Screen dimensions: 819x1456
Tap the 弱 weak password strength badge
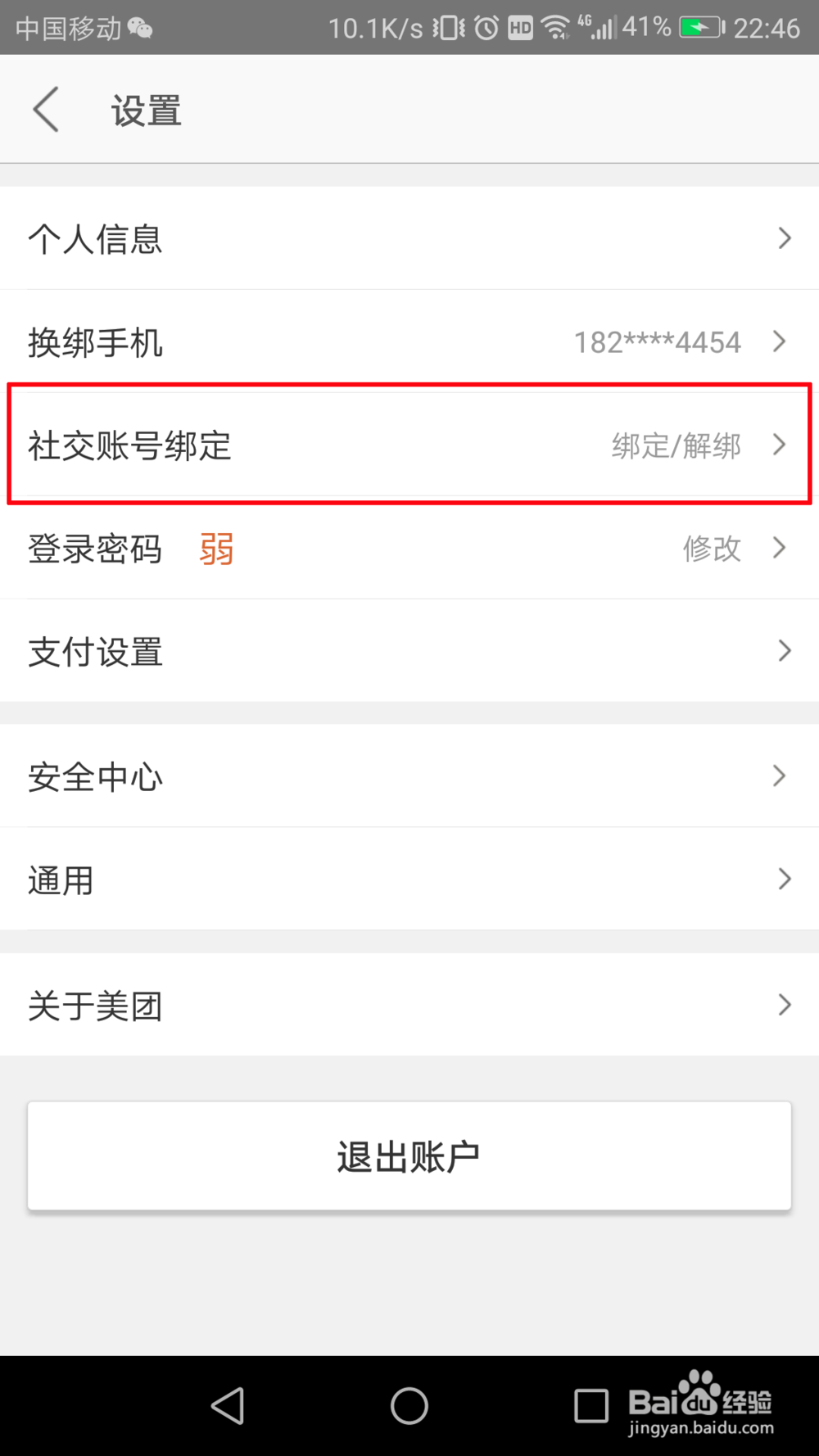click(x=215, y=549)
